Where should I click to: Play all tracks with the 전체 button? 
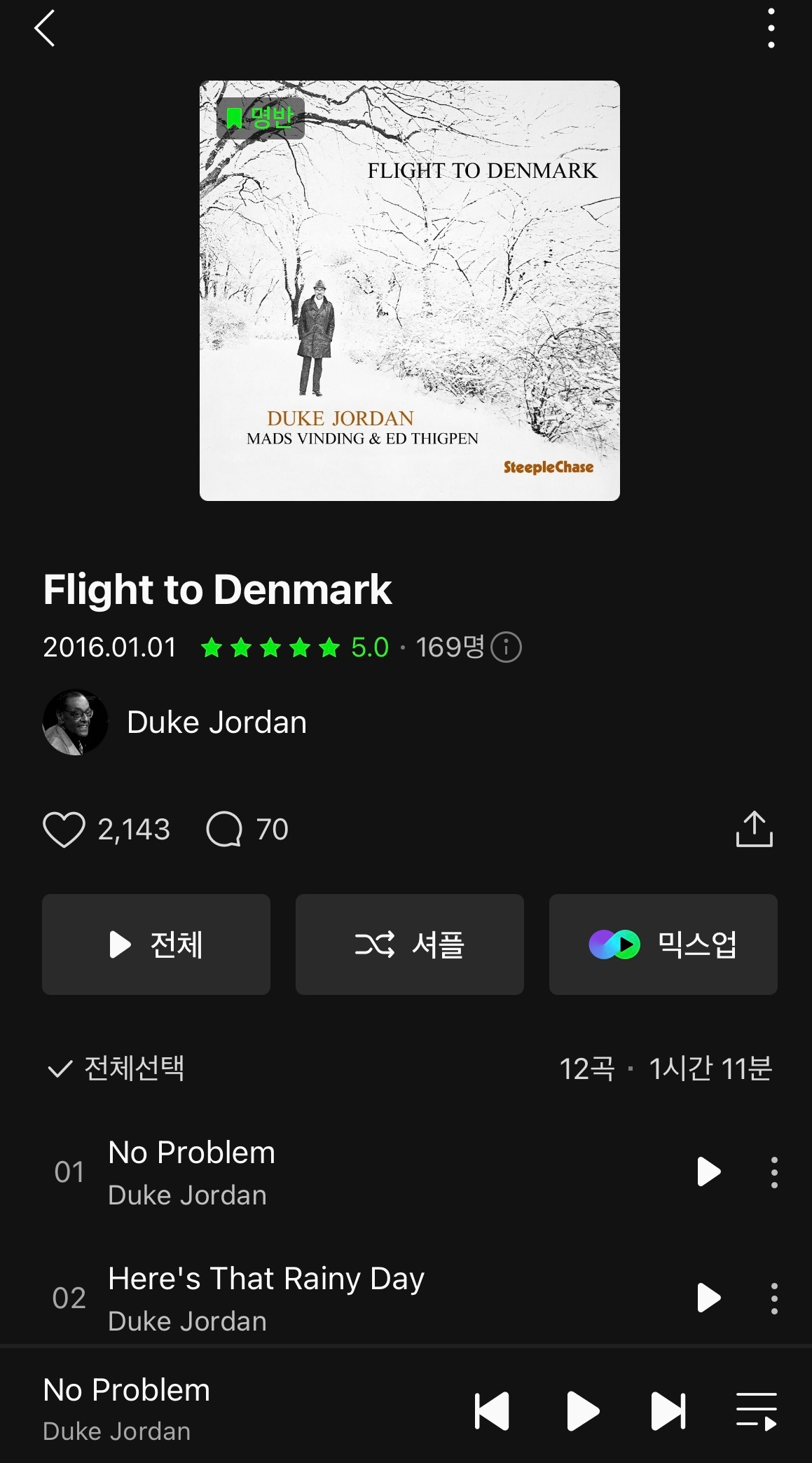pos(156,945)
